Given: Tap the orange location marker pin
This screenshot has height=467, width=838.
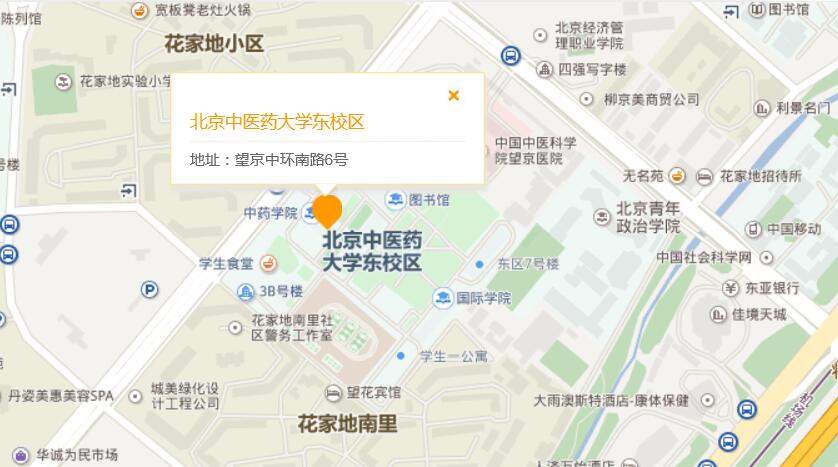Looking at the screenshot, I should (327, 212).
